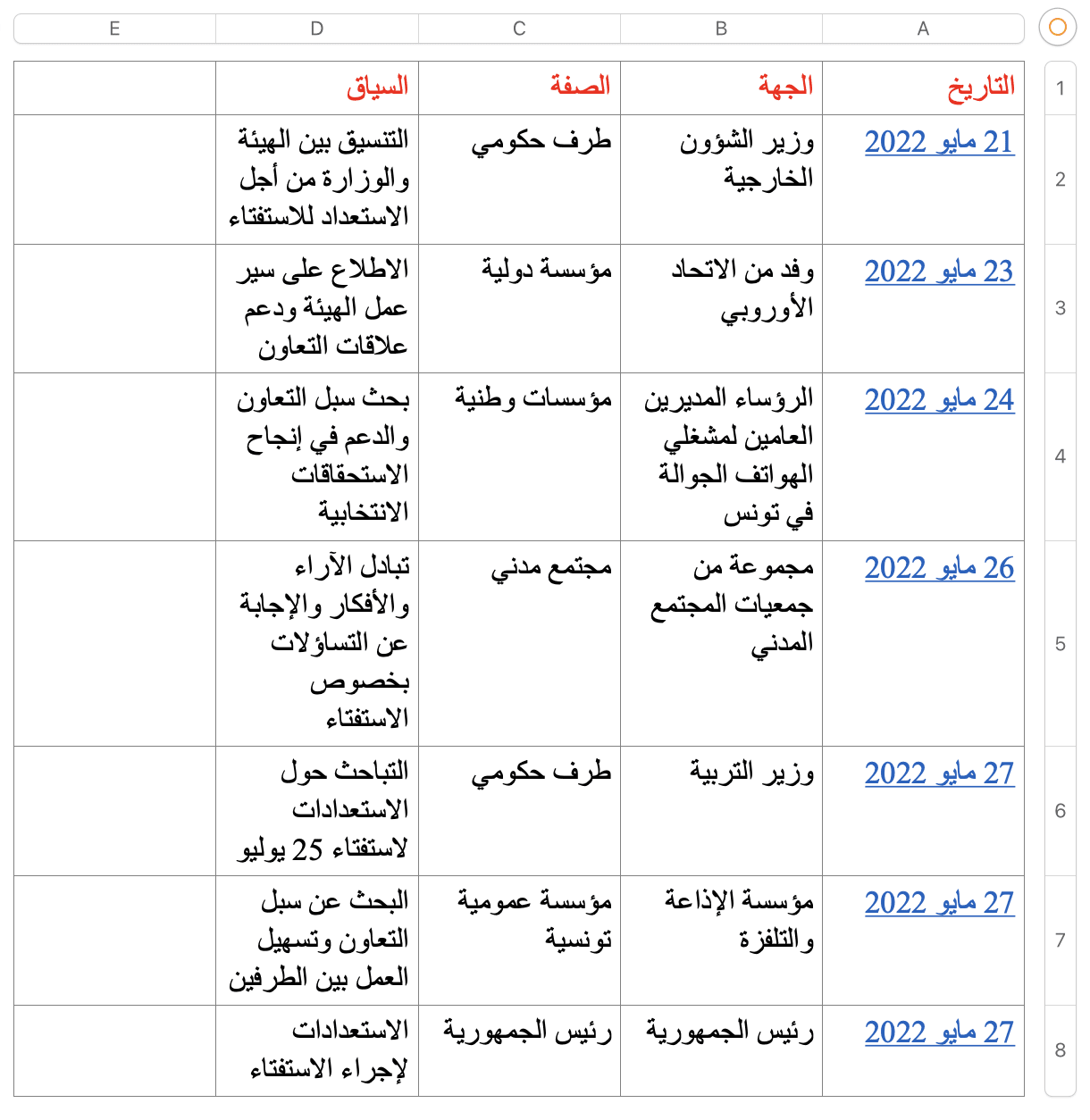Open the date link beside وزير التربية
1090x1120 pixels.
click(x=939, y=773)
